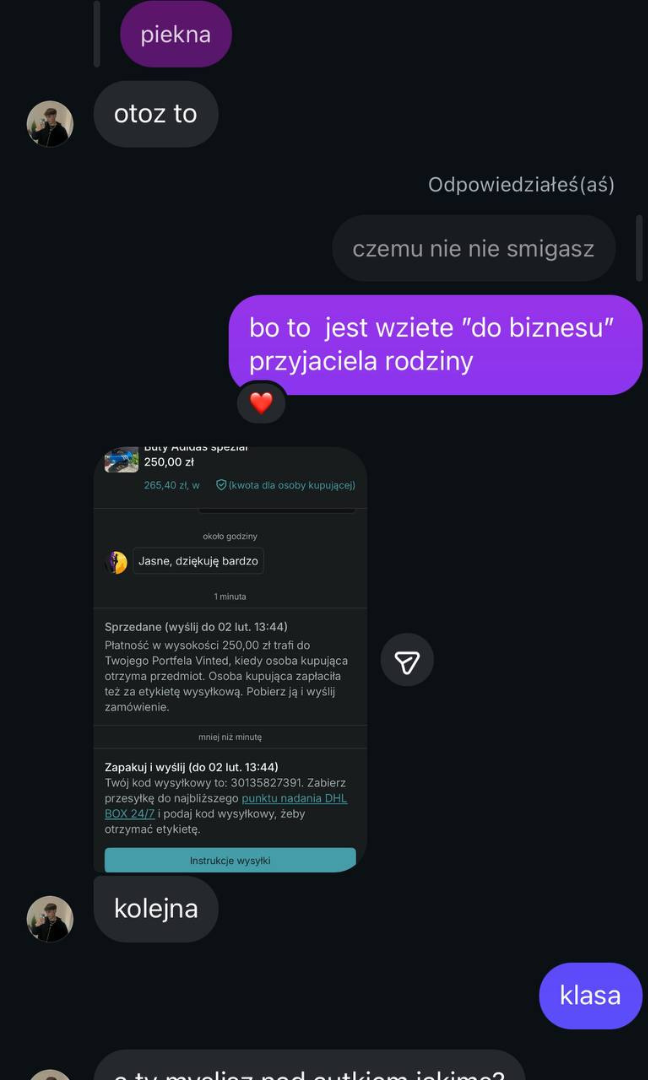The image size is (648, 1080).
Task: Open the sender's avatar next to "kolejna"
Action: (x=50, y=919)
